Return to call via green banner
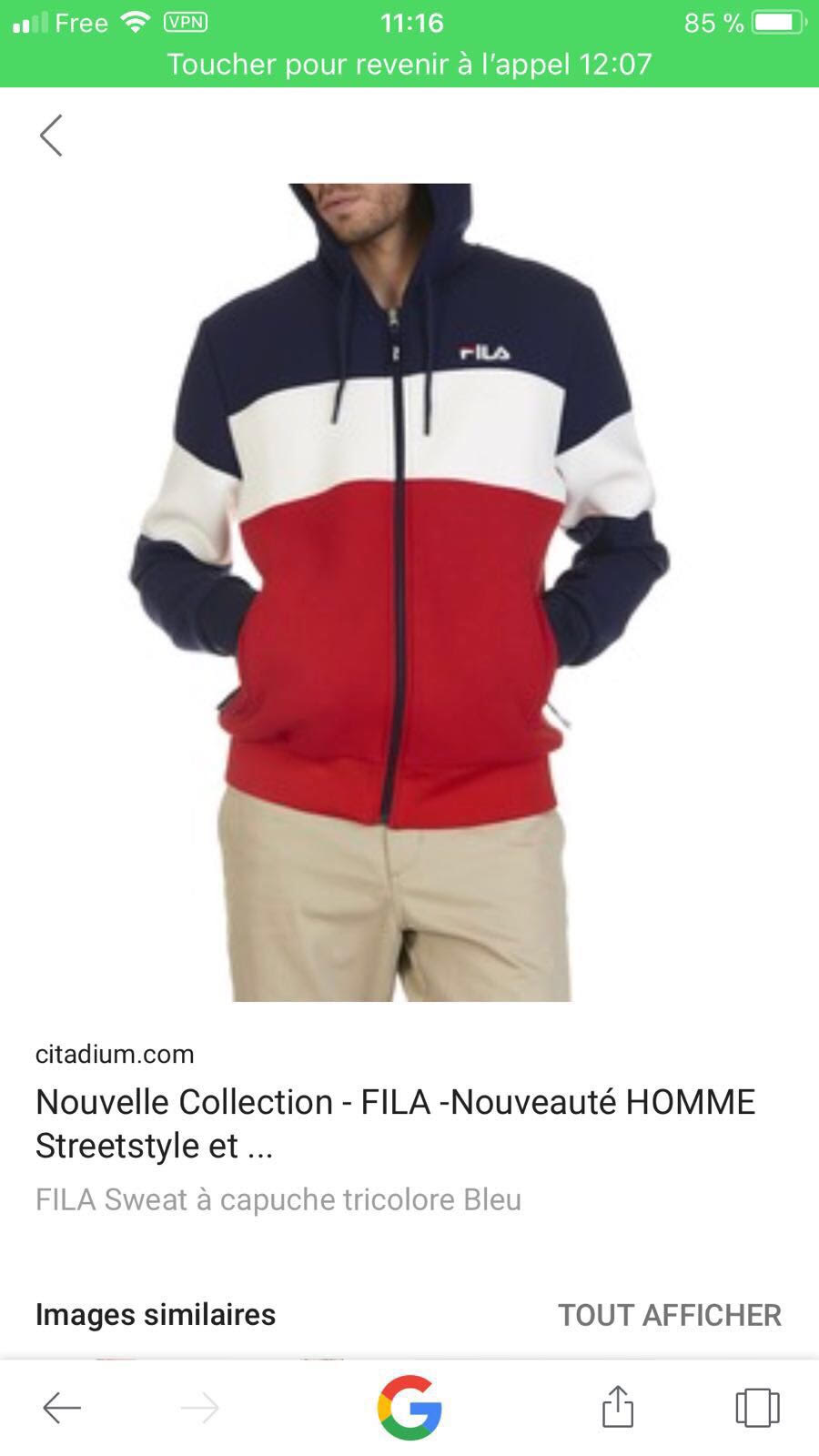 (409, 64)
